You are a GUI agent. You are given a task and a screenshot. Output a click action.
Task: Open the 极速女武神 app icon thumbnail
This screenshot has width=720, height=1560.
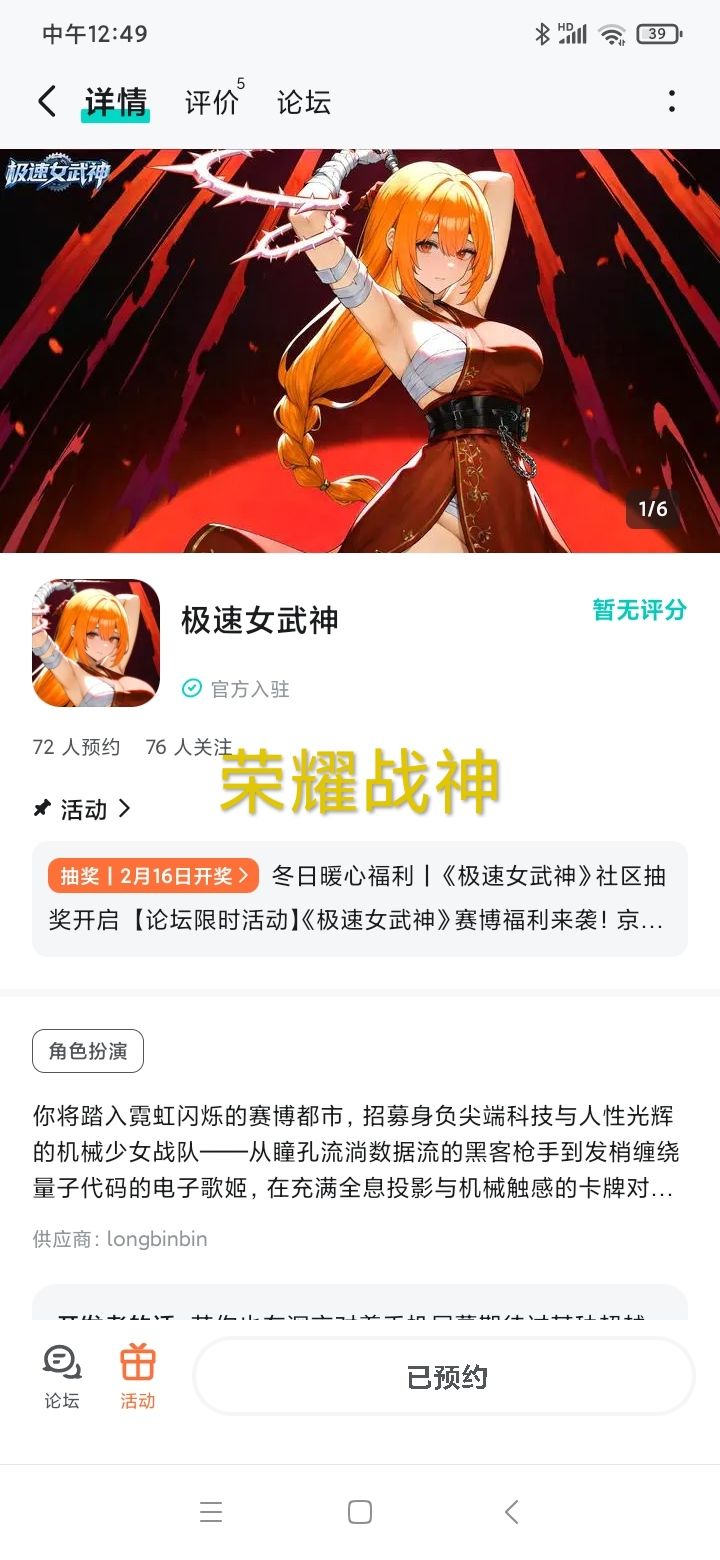tap(95, 642)
